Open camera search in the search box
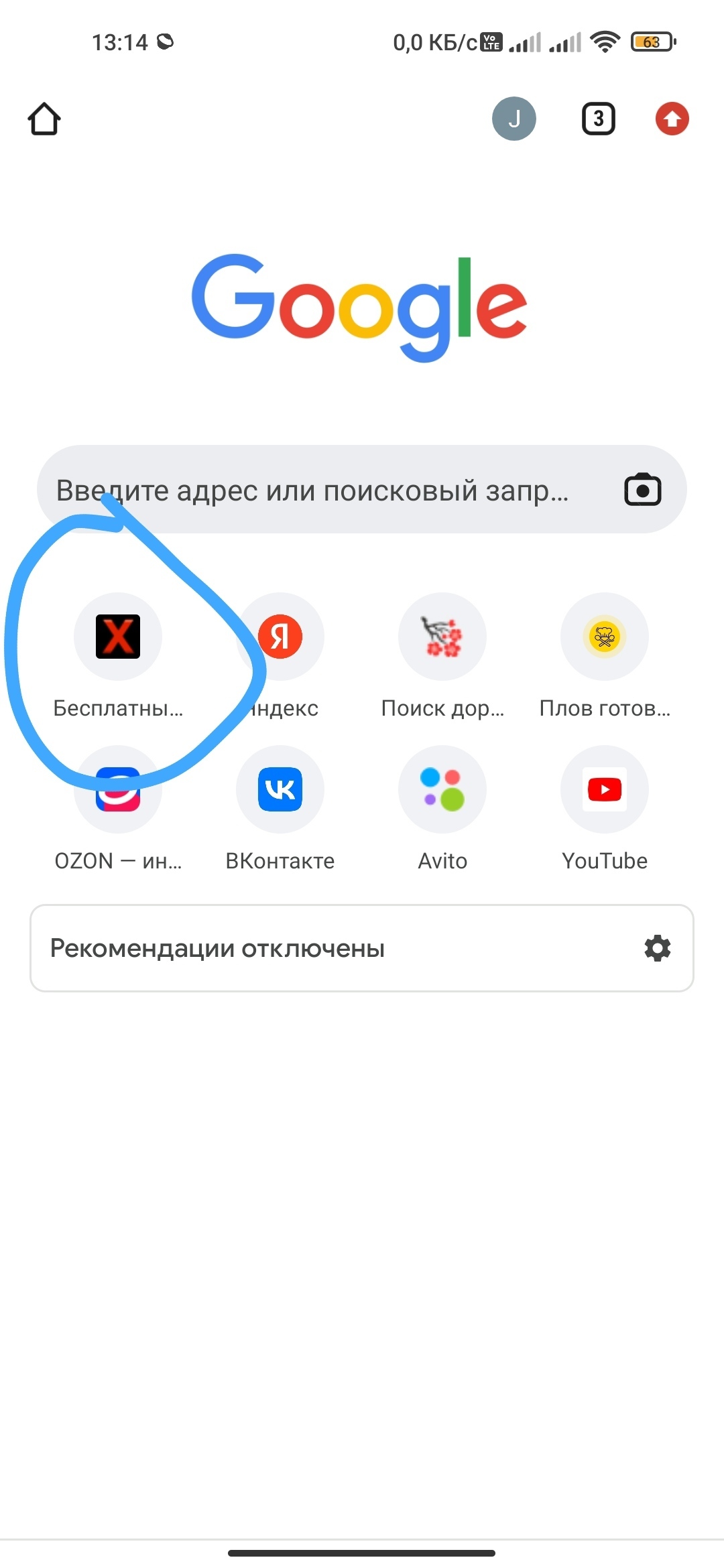Viewport: 724px width, 1568px height. (643, 489)
